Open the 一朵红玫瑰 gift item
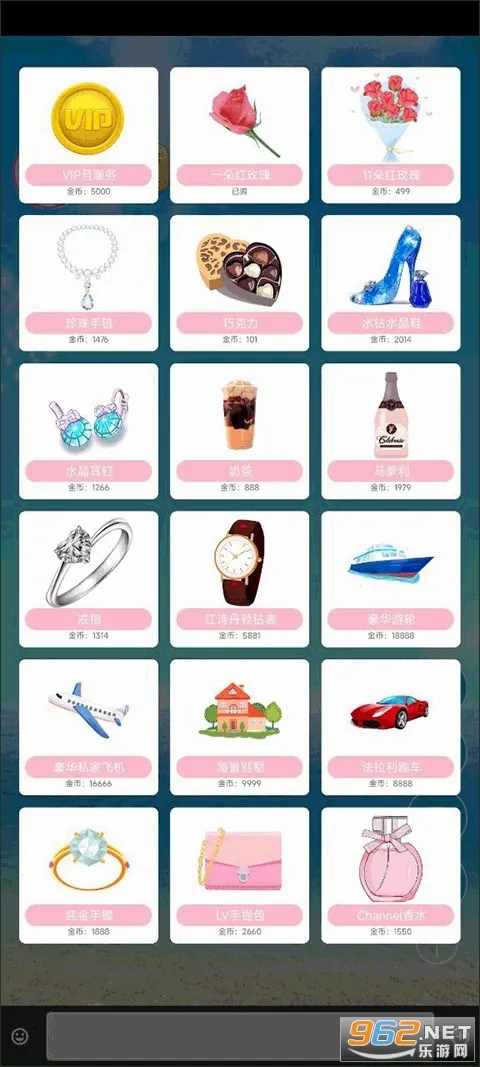This screenshot has width=480, height=1067. [x=240, y=135]
